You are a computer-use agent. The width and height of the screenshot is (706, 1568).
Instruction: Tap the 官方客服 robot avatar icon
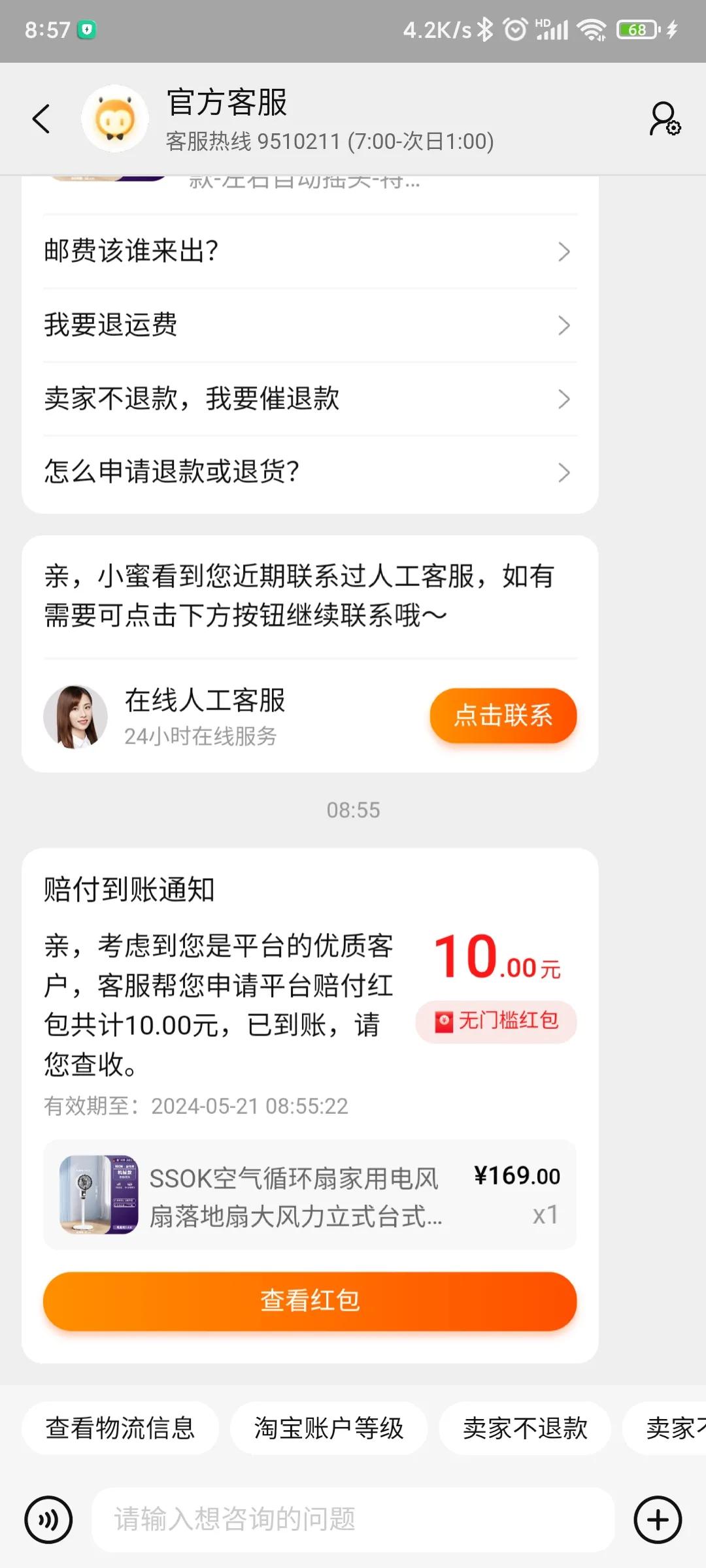coord(115,120)
